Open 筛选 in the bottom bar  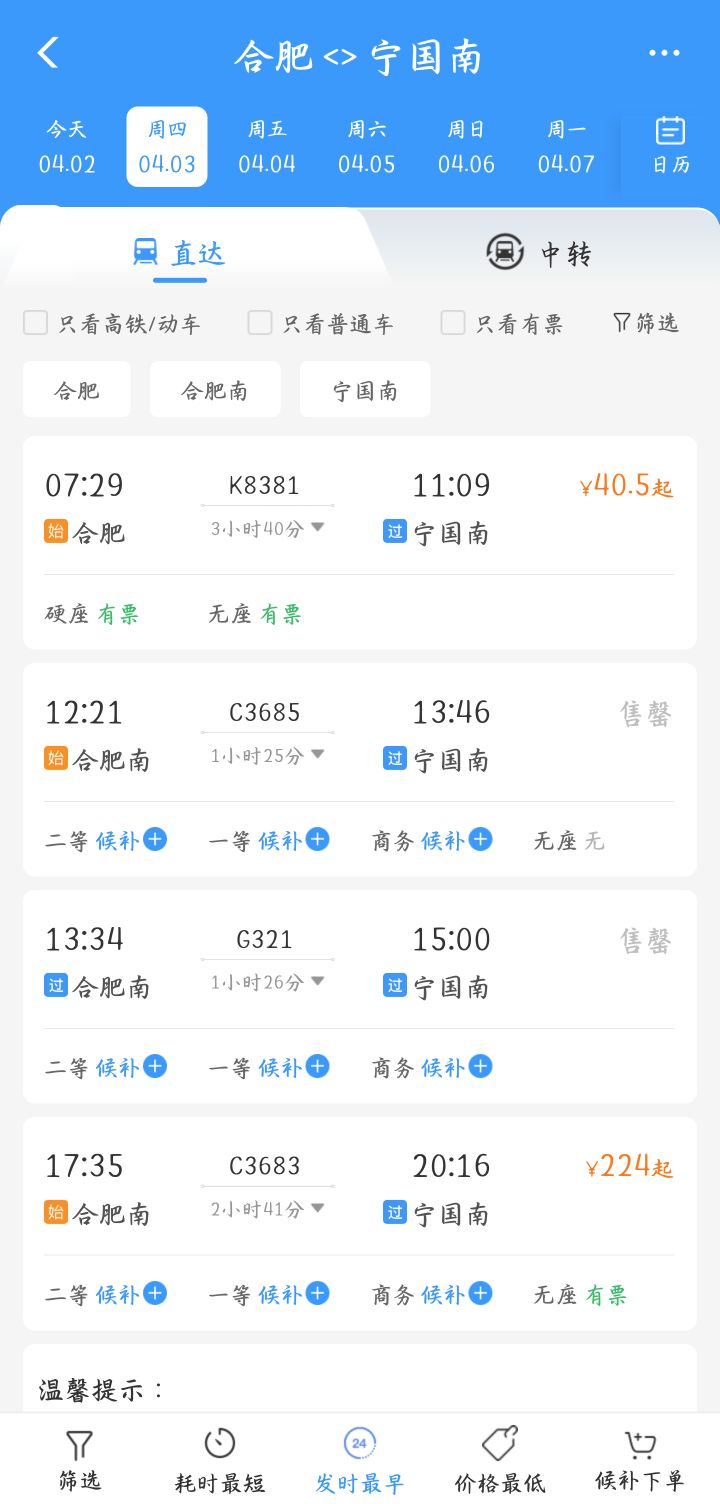79,1460
